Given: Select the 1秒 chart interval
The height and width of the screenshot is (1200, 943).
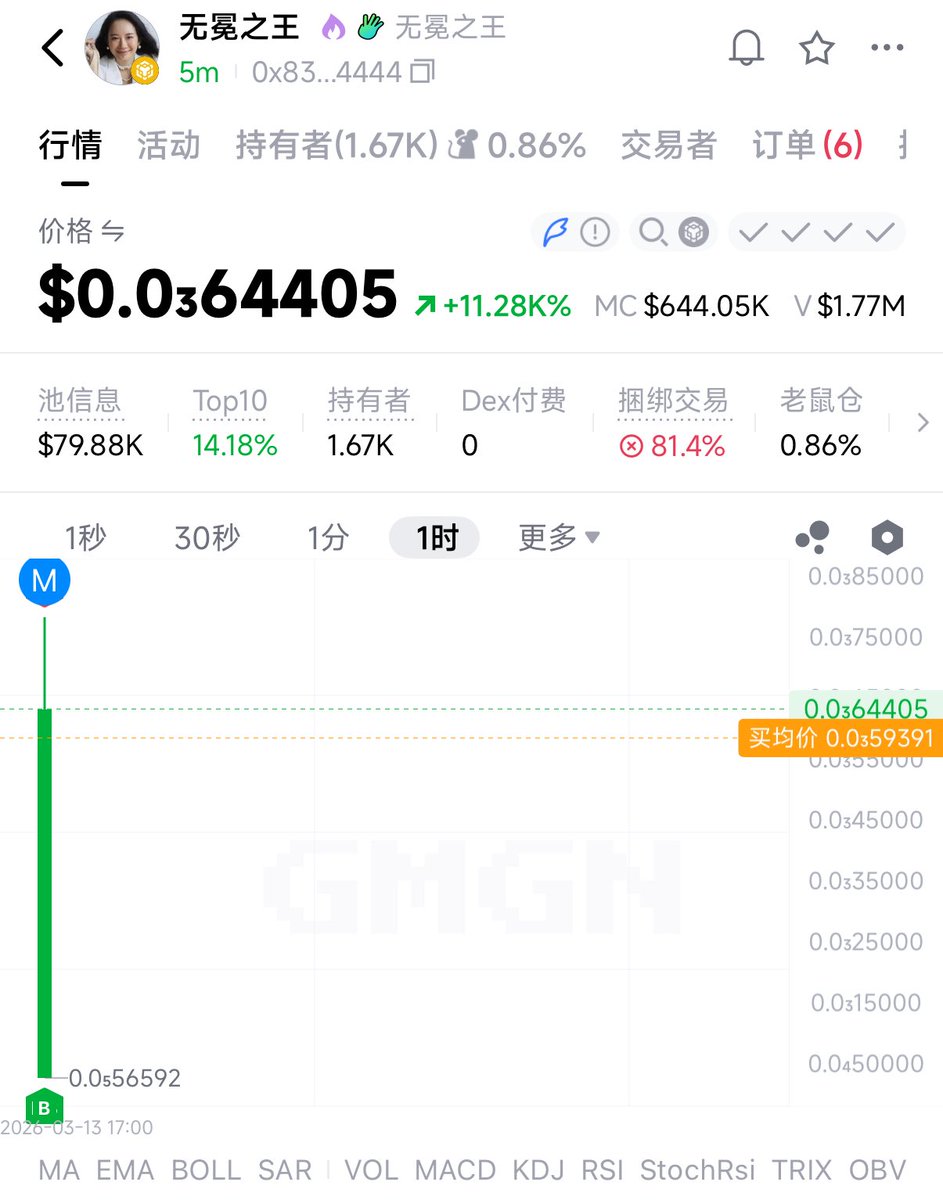Looking at the screenshot, I should tap(85, 538).
